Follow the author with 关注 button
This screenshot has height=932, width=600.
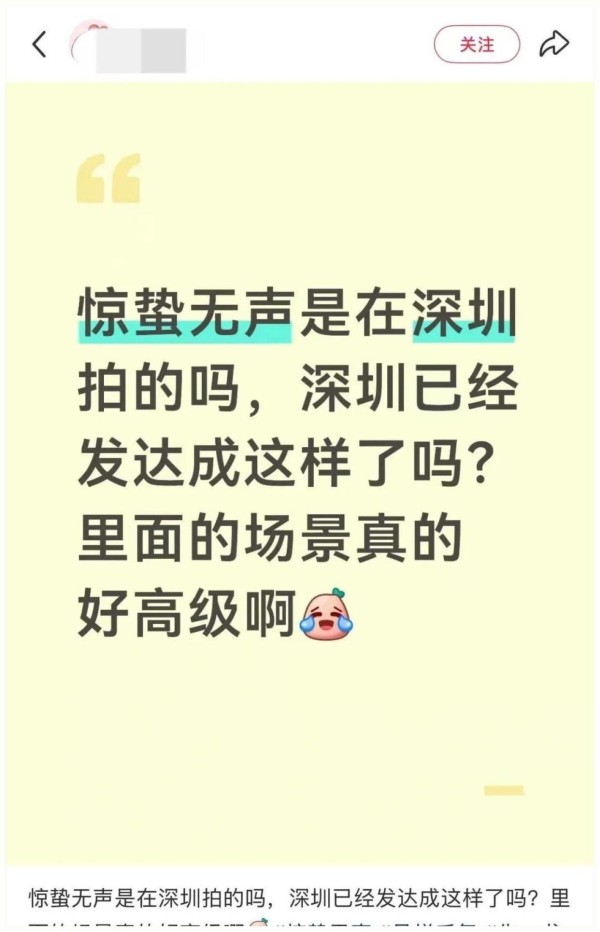coord(477,45)
